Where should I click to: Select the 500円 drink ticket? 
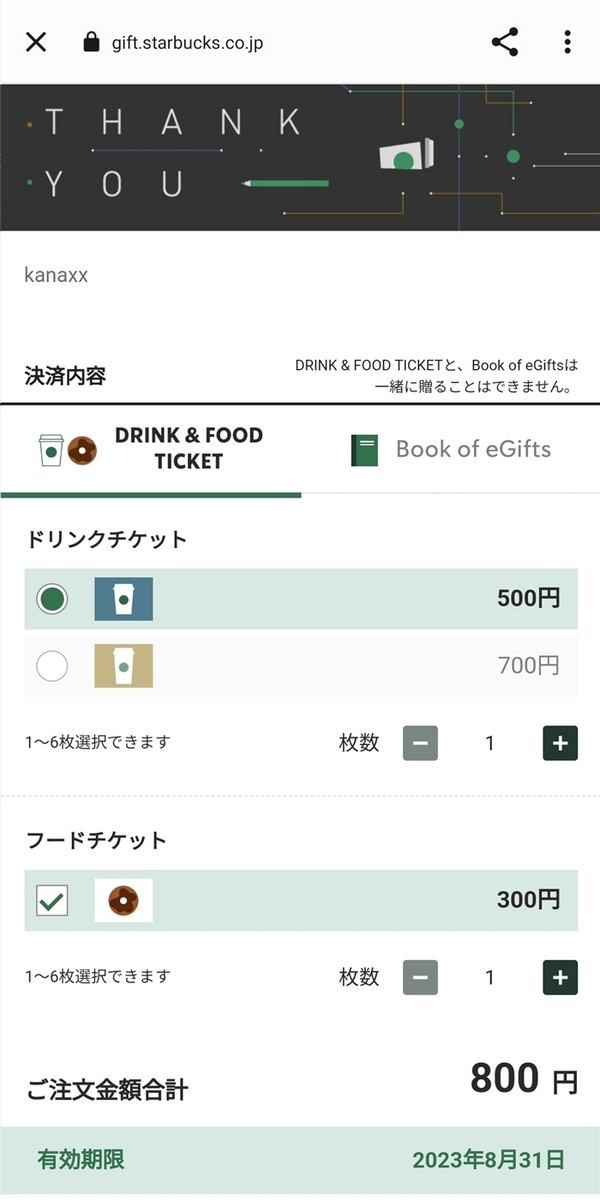pyautogui.click(x=52, y=599)
